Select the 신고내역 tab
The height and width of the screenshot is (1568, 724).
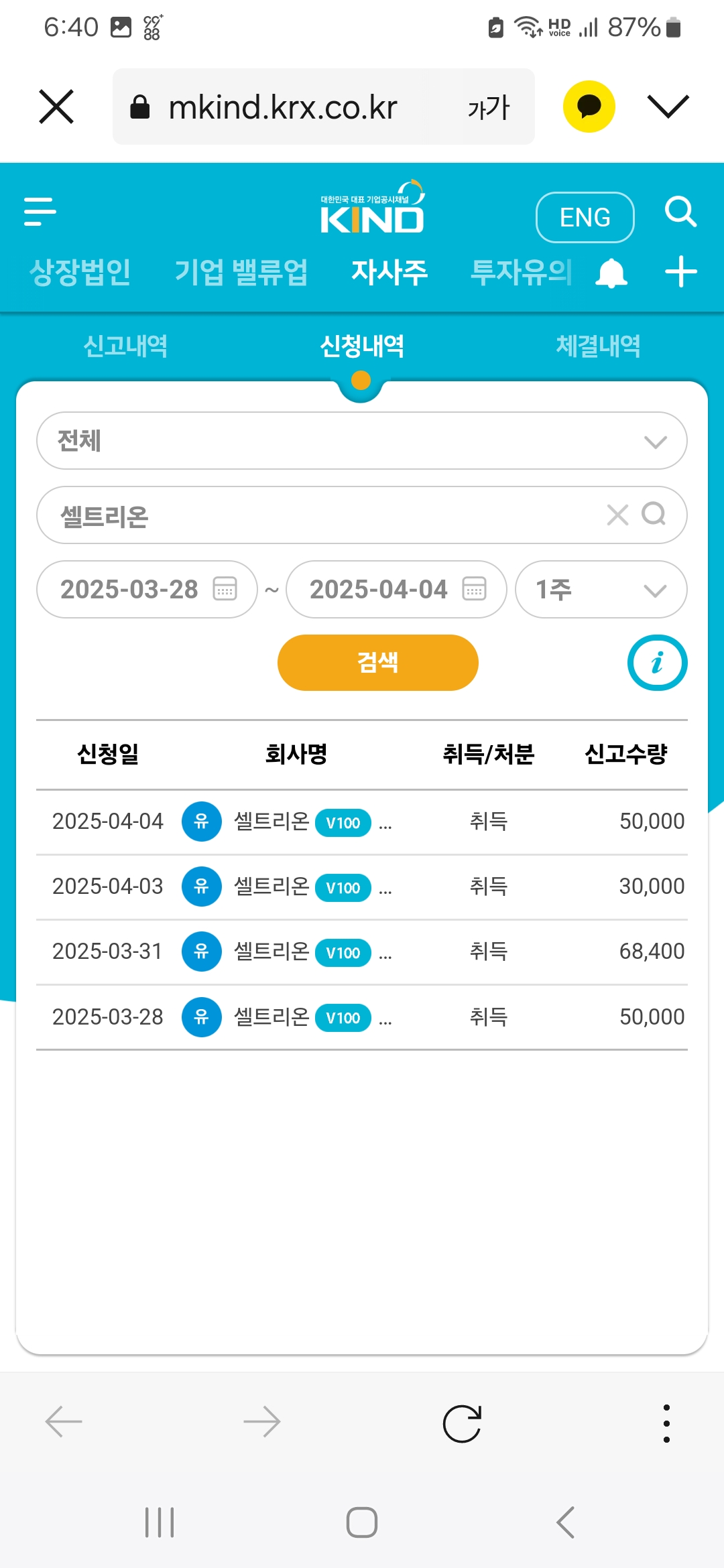(x=125, y=346)
